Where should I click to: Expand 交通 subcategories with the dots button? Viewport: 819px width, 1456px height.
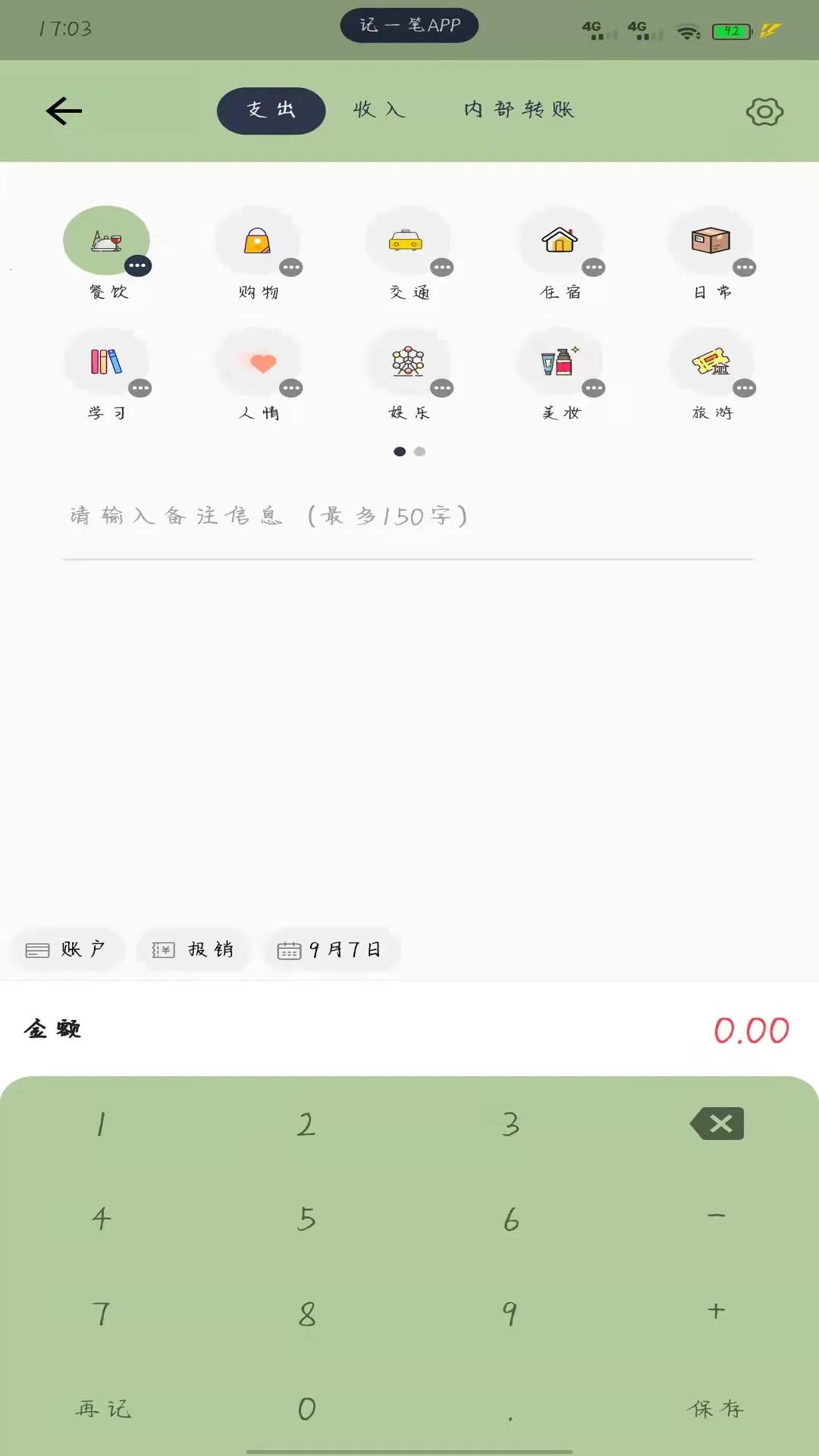(441, 266)
